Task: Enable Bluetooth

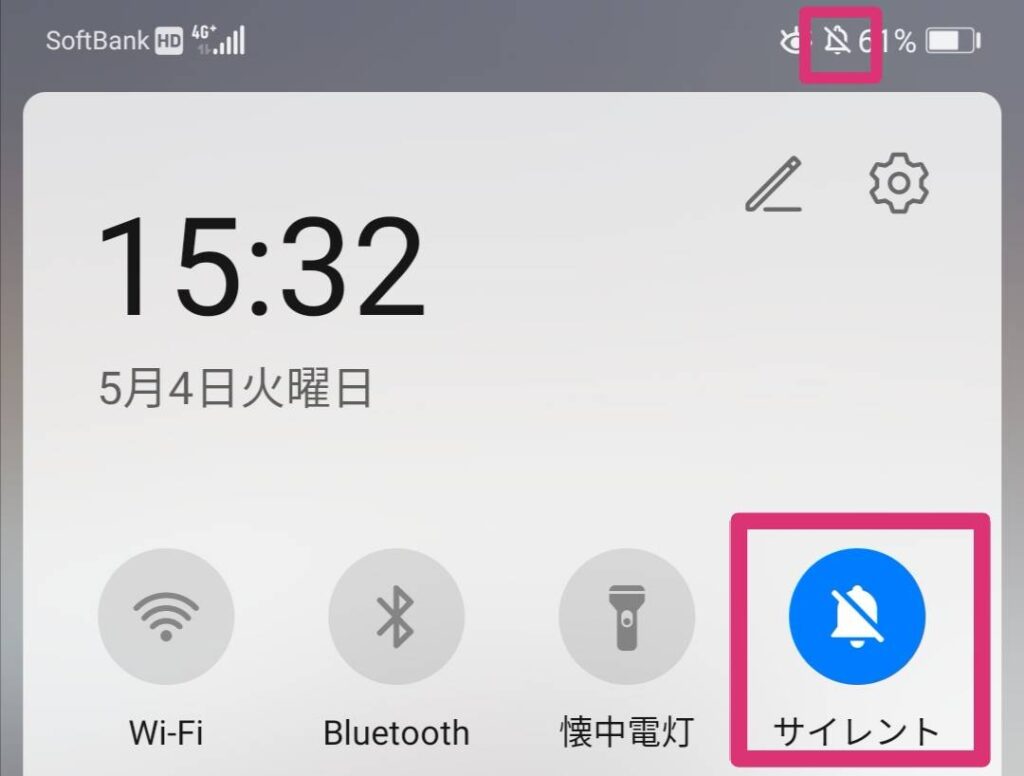Action: click(396, 615)
